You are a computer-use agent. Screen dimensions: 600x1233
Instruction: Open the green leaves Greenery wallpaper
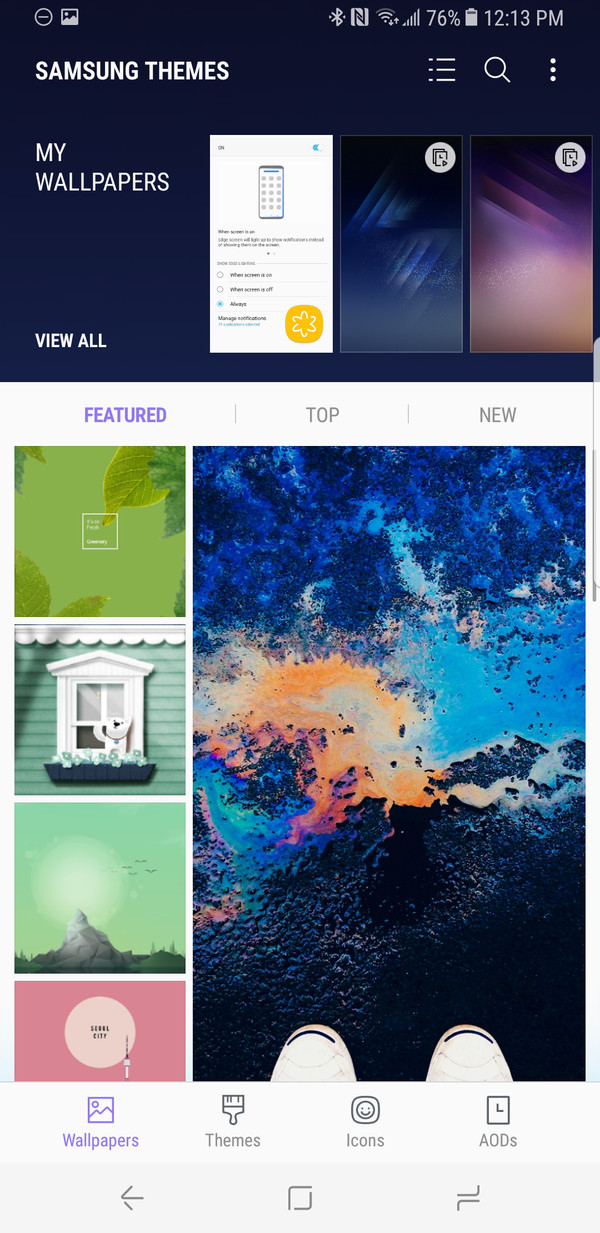100,531
